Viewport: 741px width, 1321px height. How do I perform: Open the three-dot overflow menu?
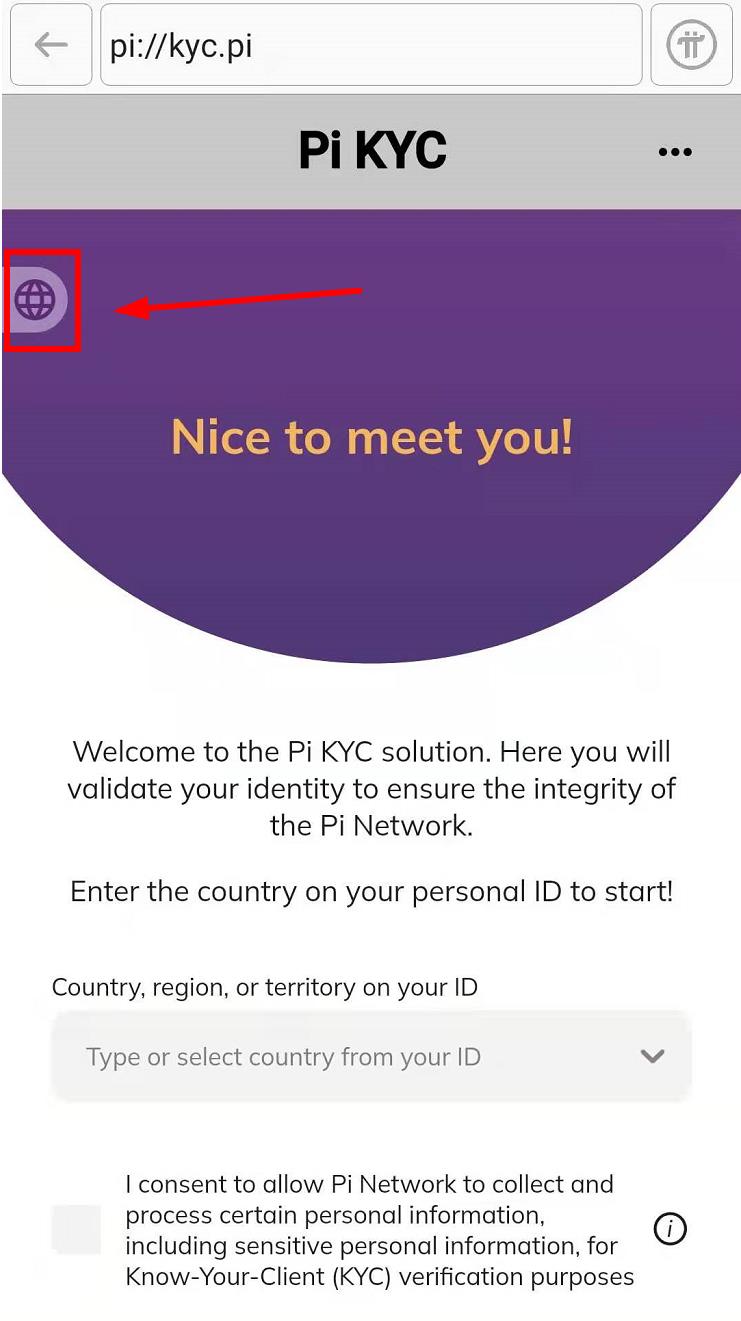(675, 152)
